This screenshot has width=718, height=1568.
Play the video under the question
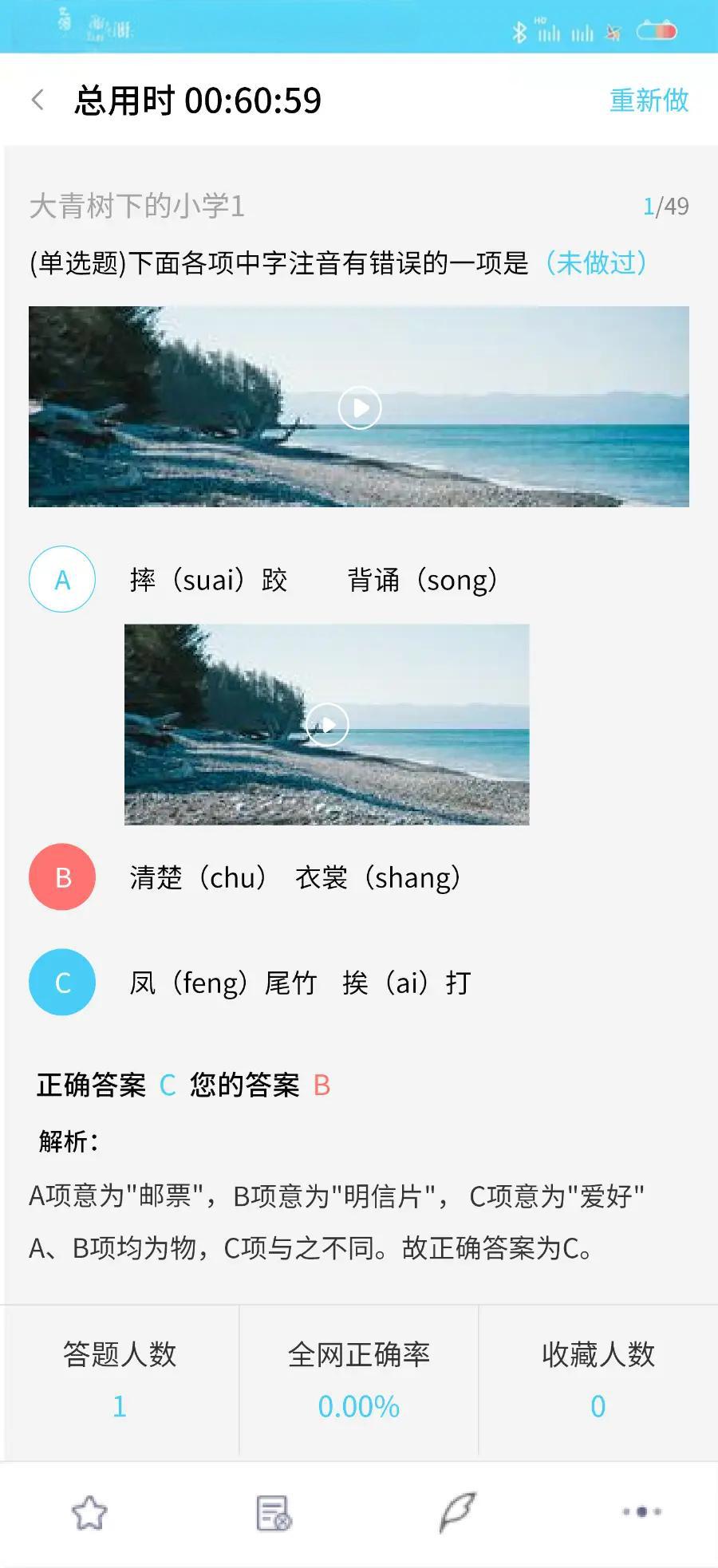(x=359, y=408)
